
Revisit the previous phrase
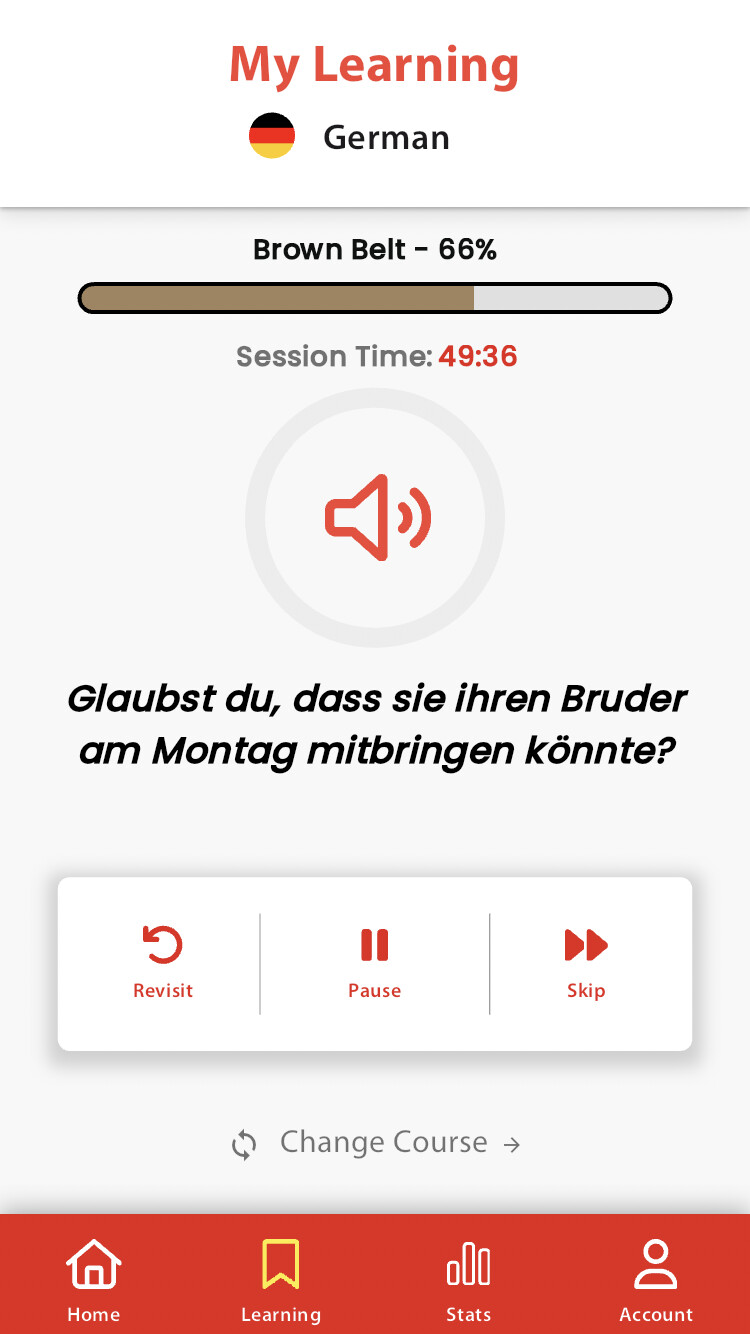[x=163, y=962]
